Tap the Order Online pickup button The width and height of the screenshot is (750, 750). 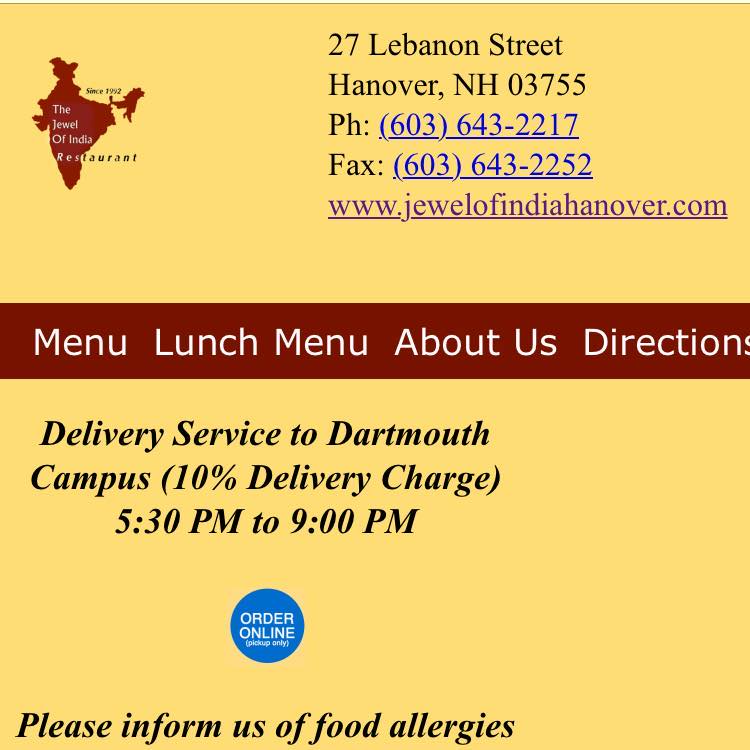(267, 627)
